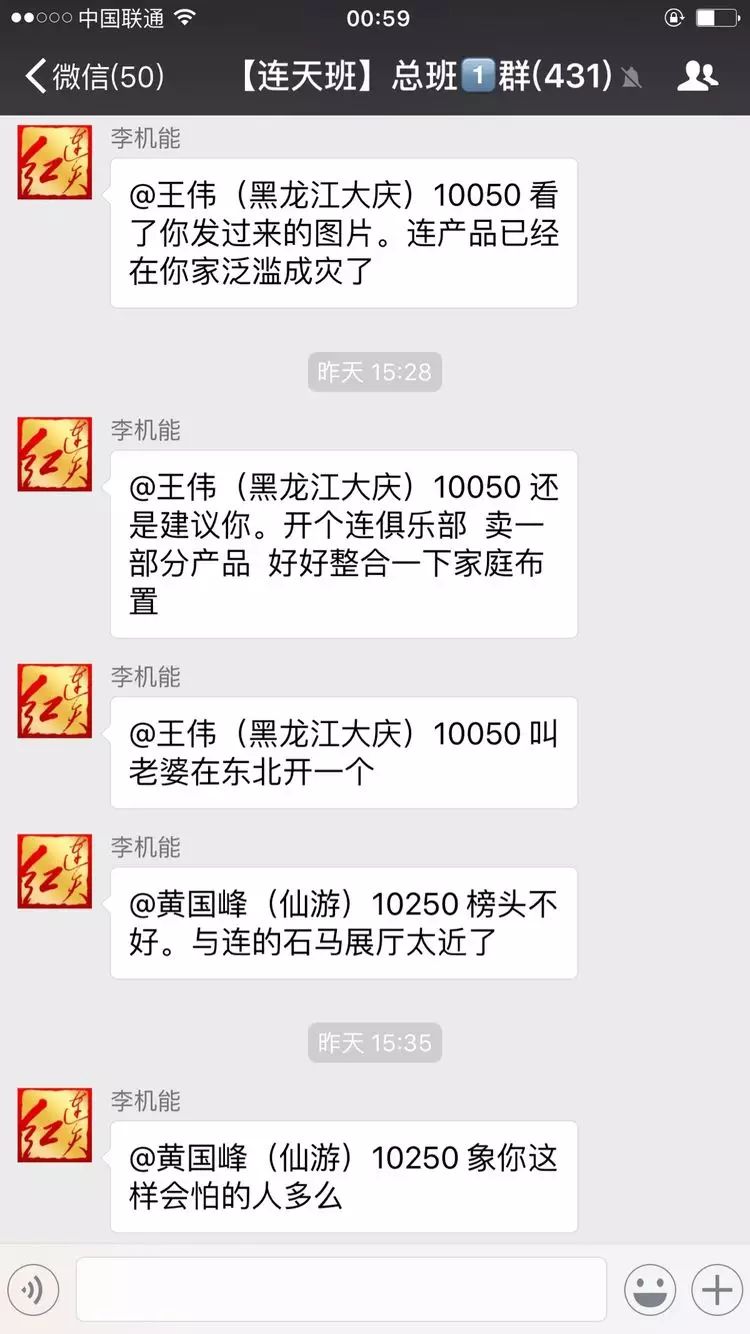Open 李机能's avatar beside the 连俱乐部 message
The image size is (750, 1334).
(x=54, y=454)
